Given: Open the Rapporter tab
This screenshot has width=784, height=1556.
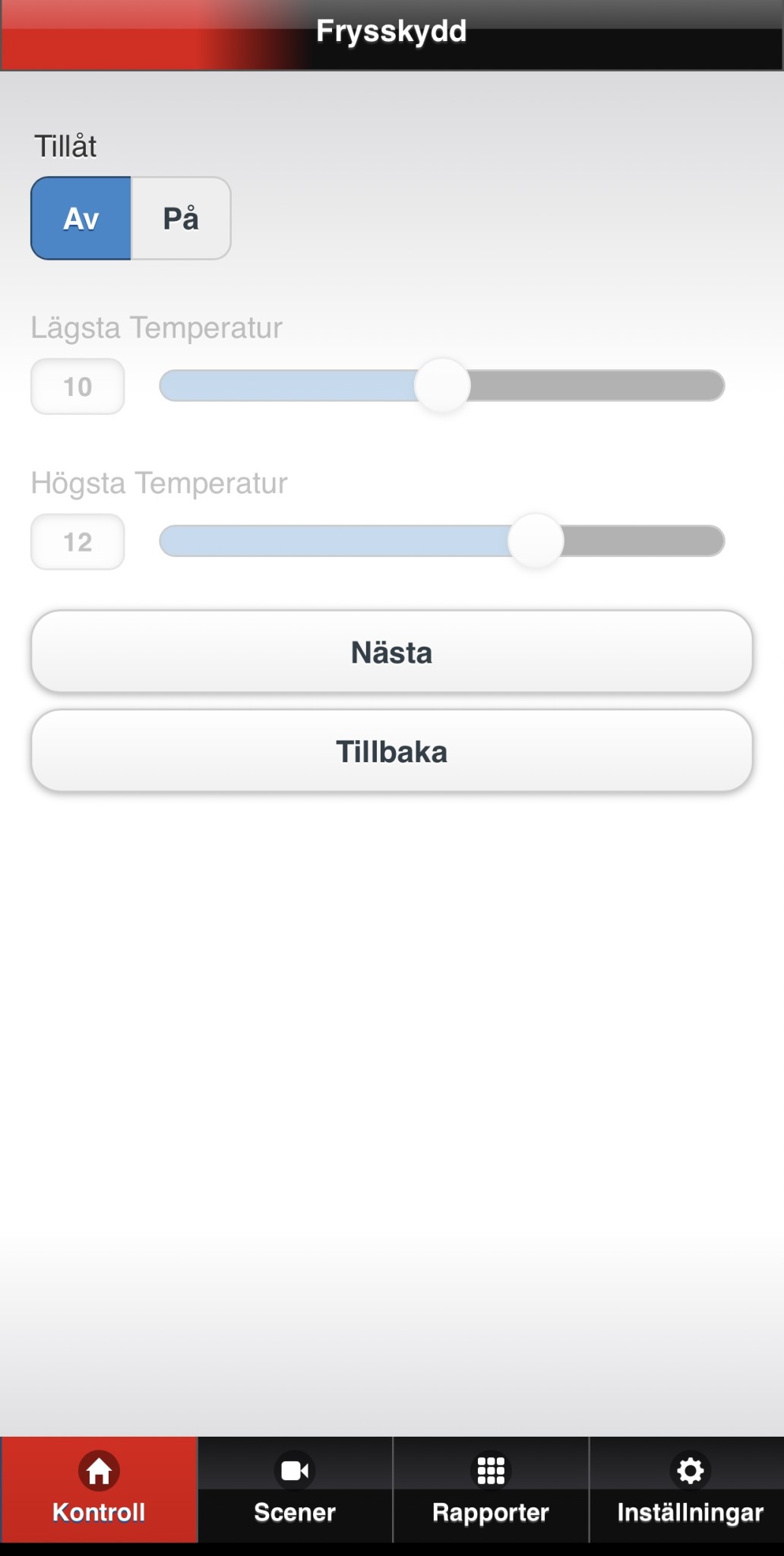Looking at the screenshot, I should (x=491, y=1489).
